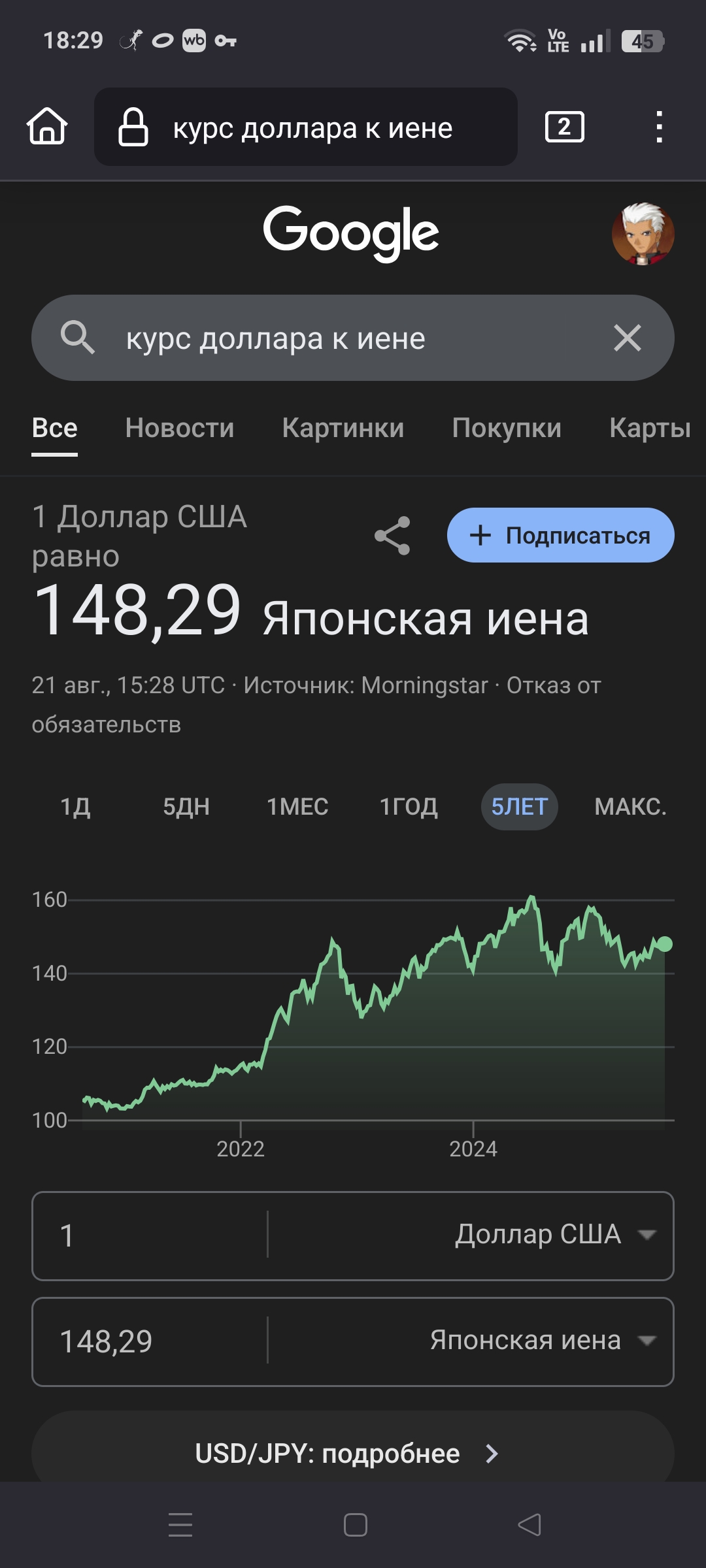Select the 1Д chart range
The image size is (706, 1568).
[75, 807]
